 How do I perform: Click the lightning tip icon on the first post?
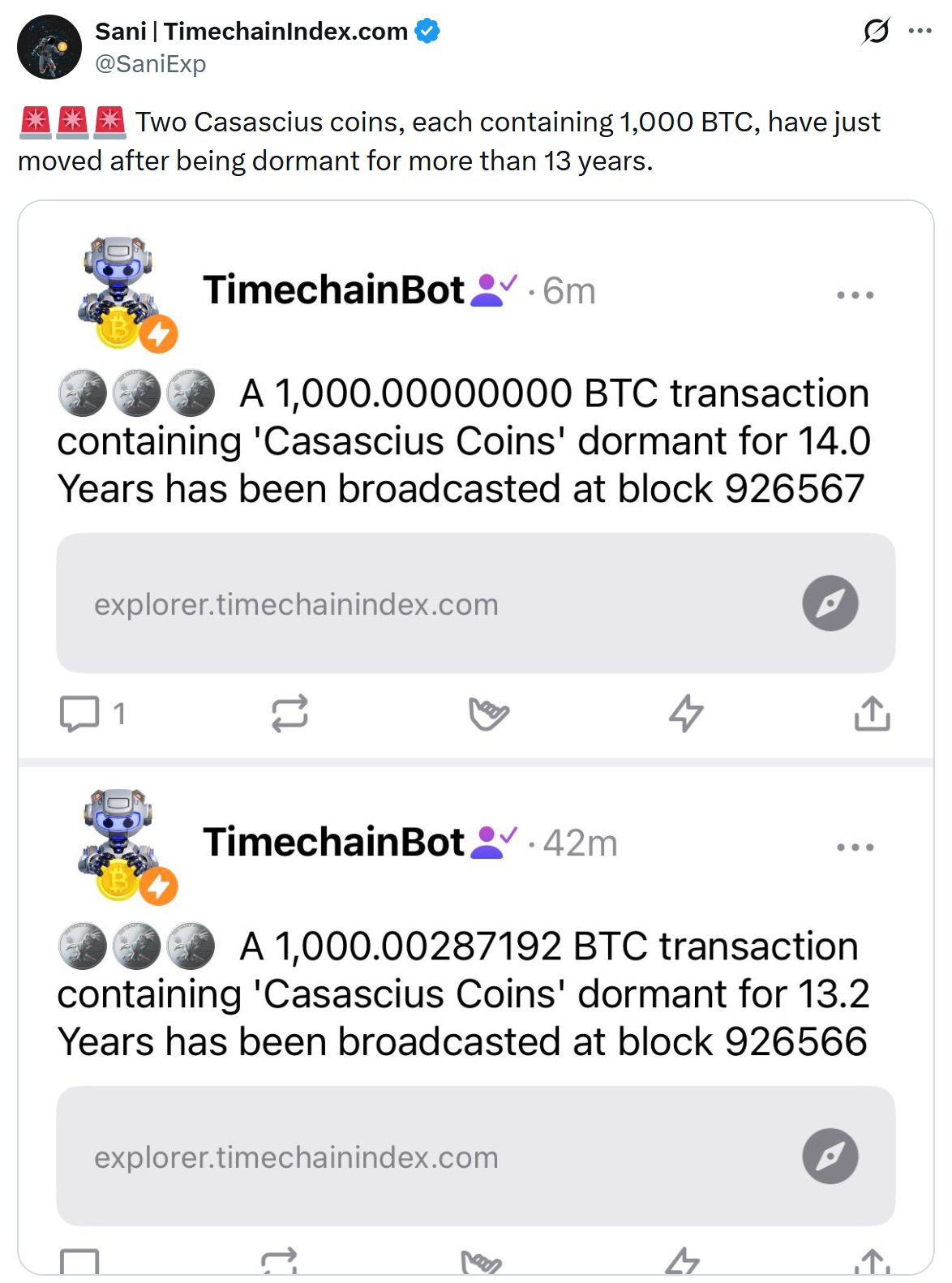point(688,714)
